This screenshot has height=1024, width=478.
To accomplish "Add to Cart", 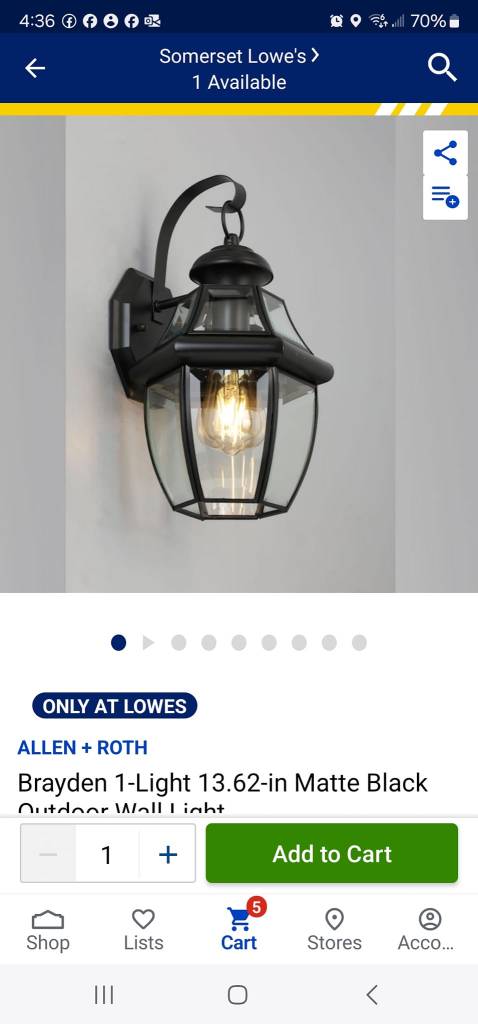I will [332, 854].
